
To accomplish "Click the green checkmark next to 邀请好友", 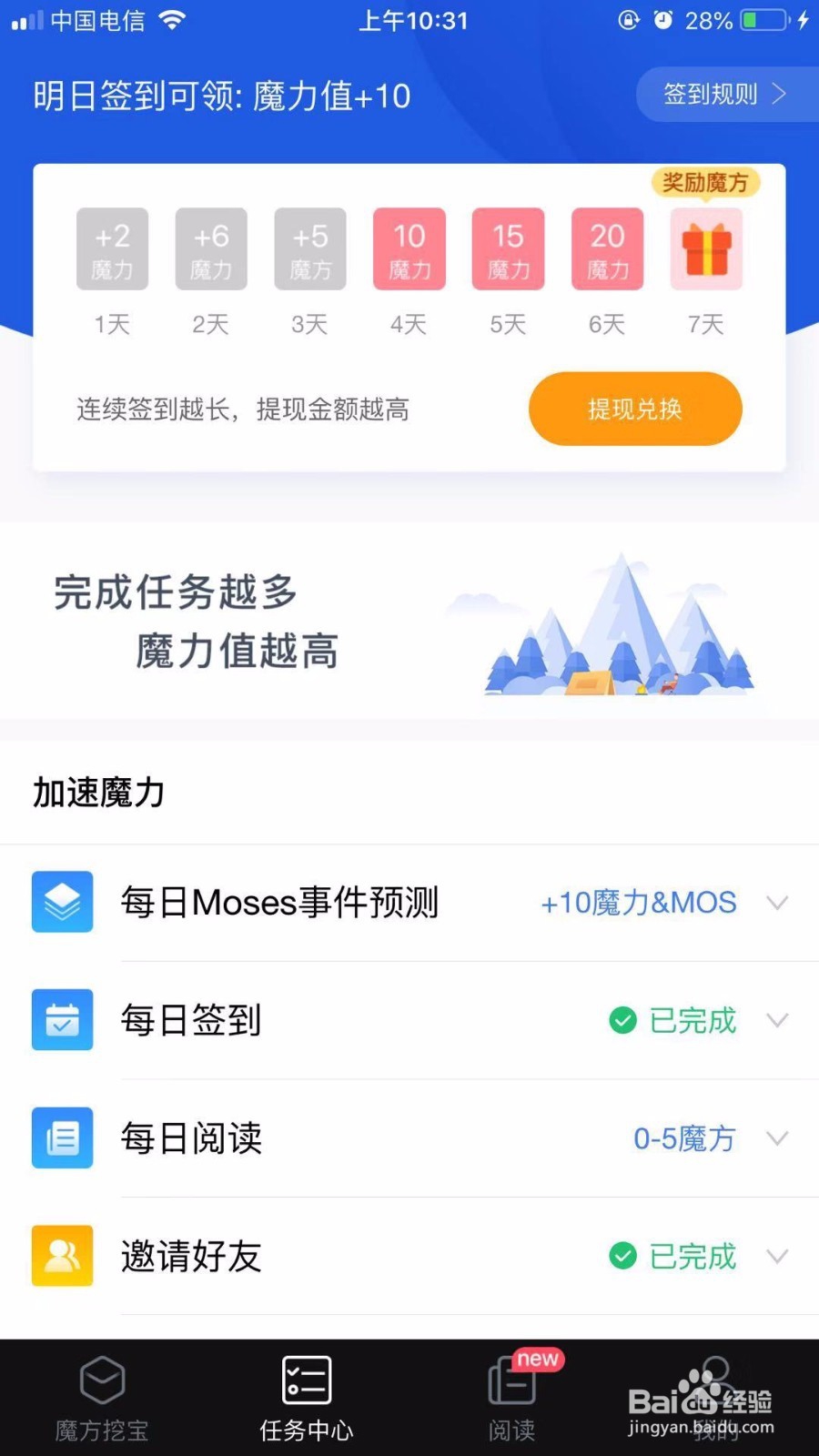I will tap(622, 1257).
